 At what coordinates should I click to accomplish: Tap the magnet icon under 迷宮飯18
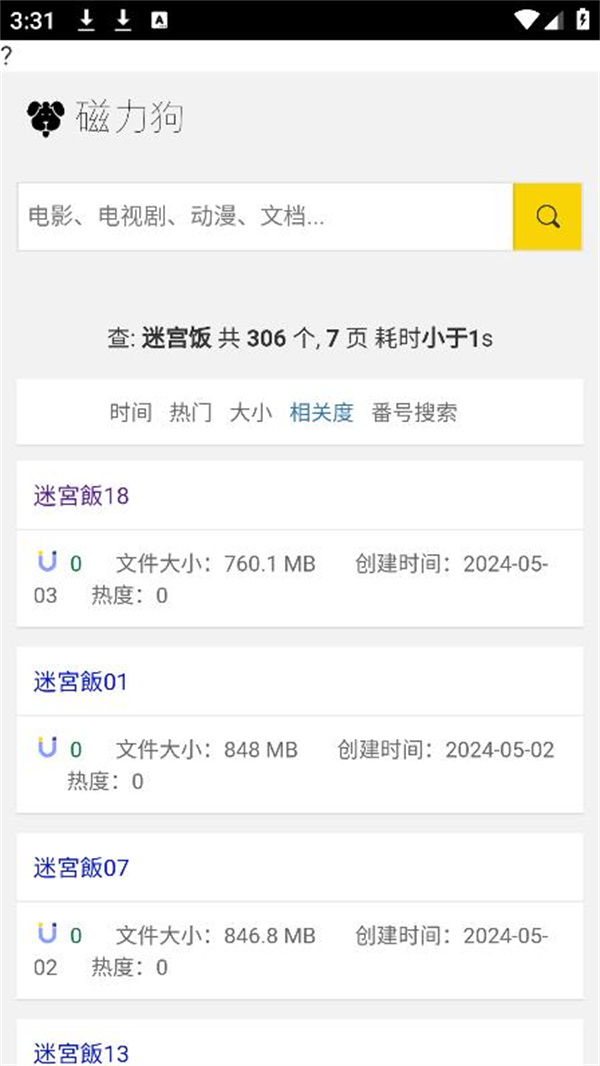tap(47, 561)
